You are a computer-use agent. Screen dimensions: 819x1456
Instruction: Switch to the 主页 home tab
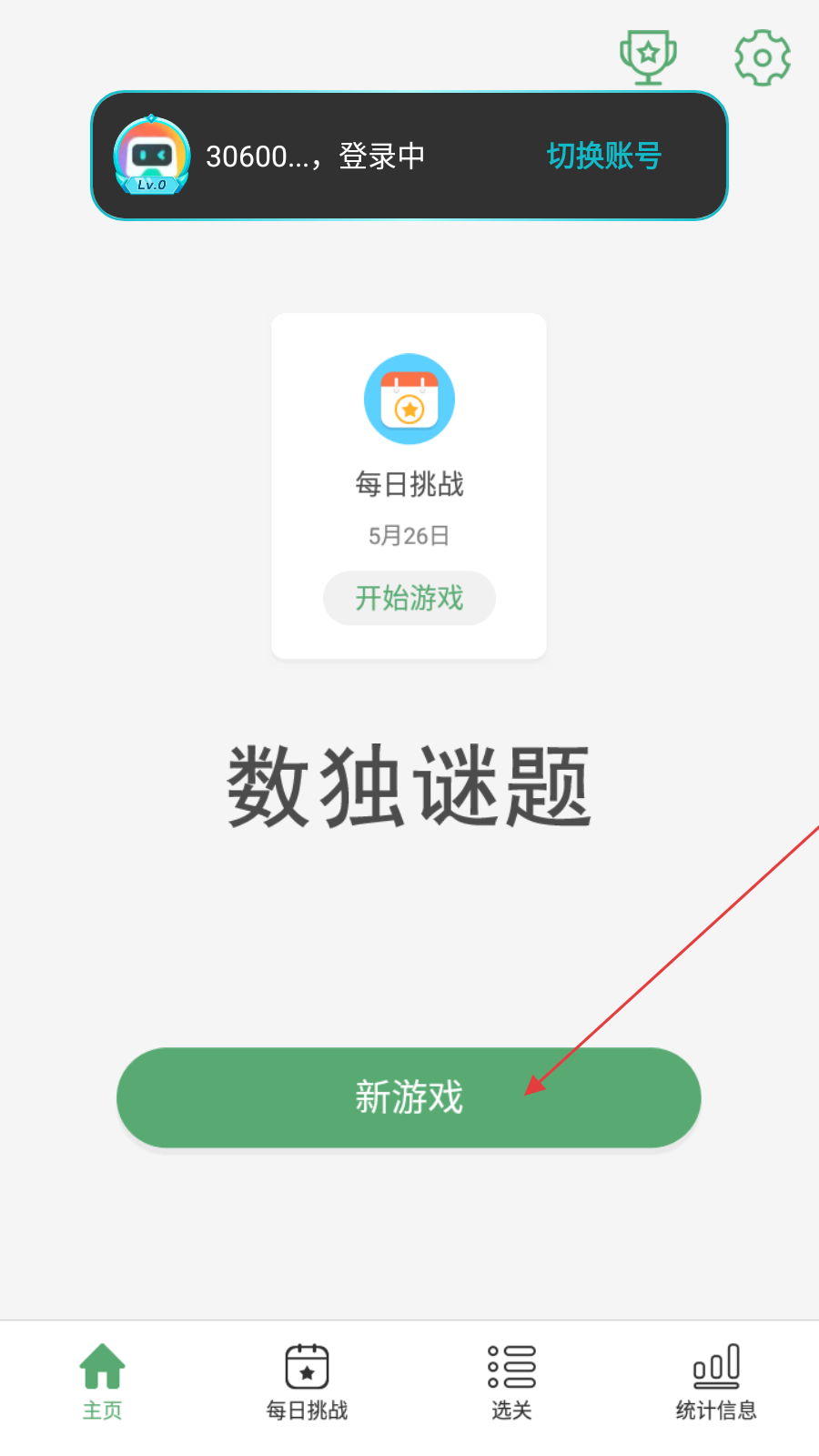tap(102, 1381)
